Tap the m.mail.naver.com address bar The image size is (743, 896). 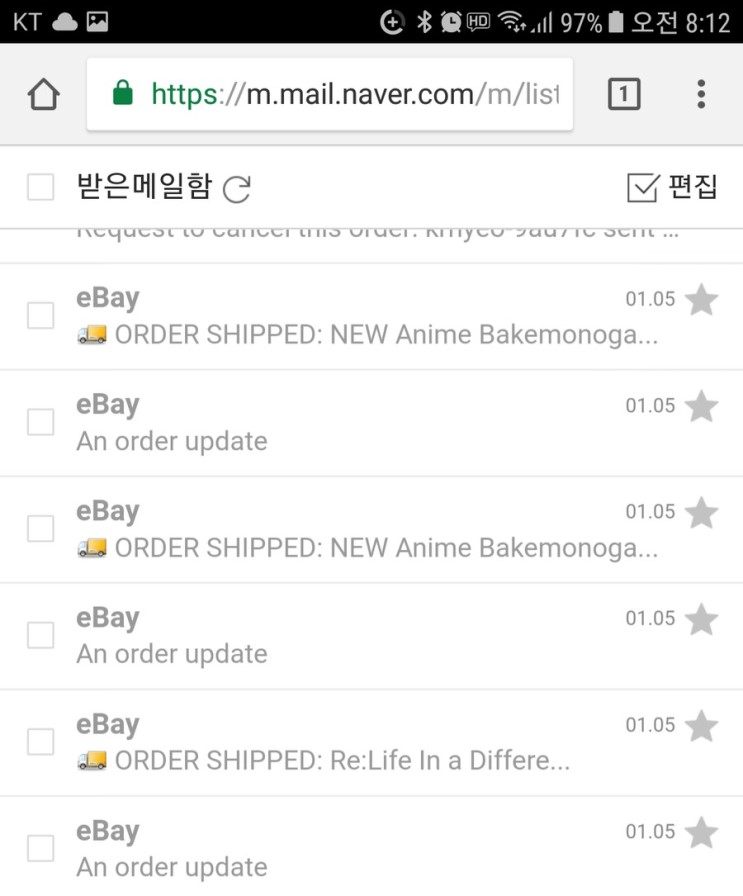[330, 95]
